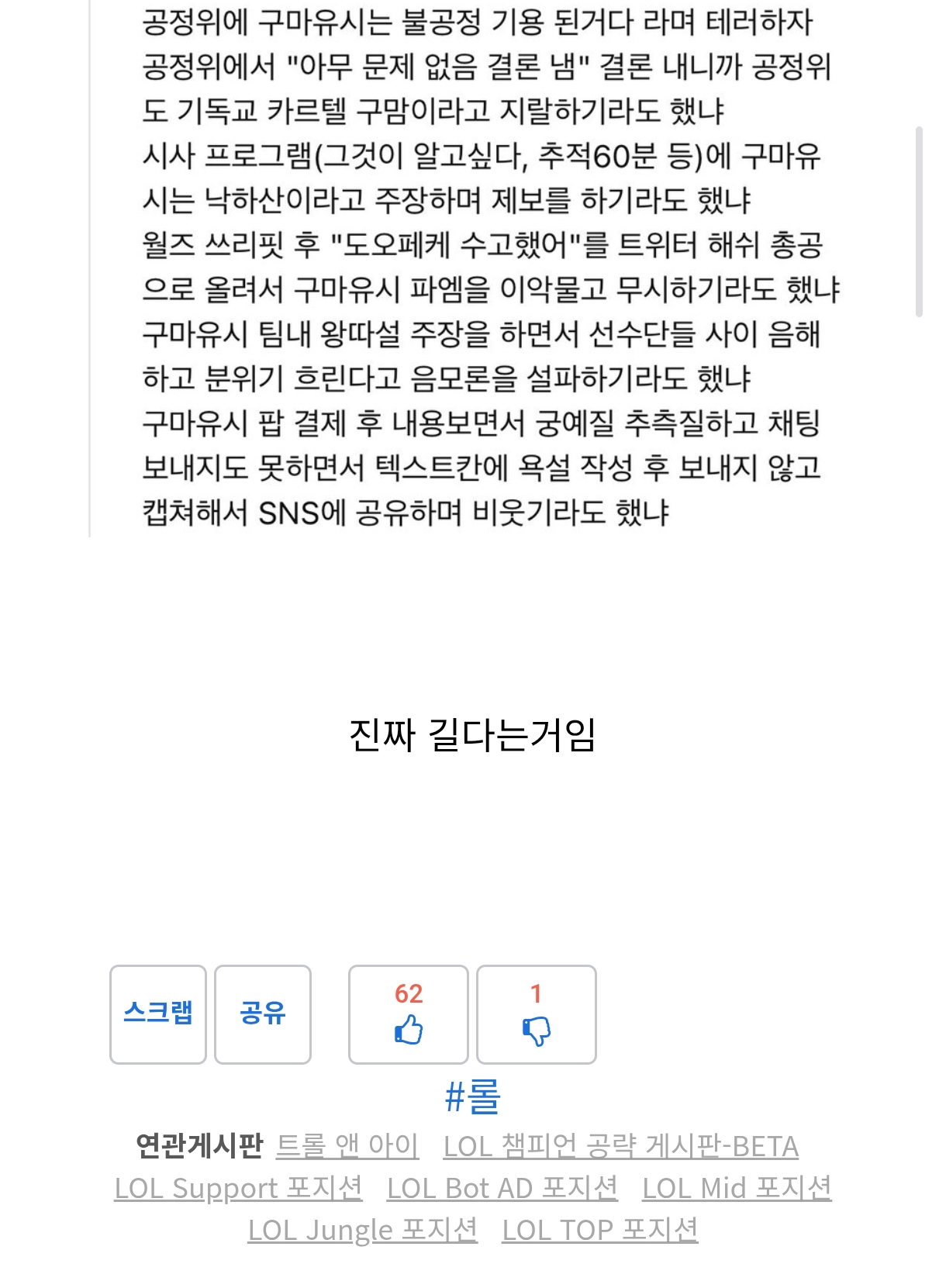Open the LOL TOP 포지션 board
This screenshot has height=1288, width=946.
[x=599, y=1230]
